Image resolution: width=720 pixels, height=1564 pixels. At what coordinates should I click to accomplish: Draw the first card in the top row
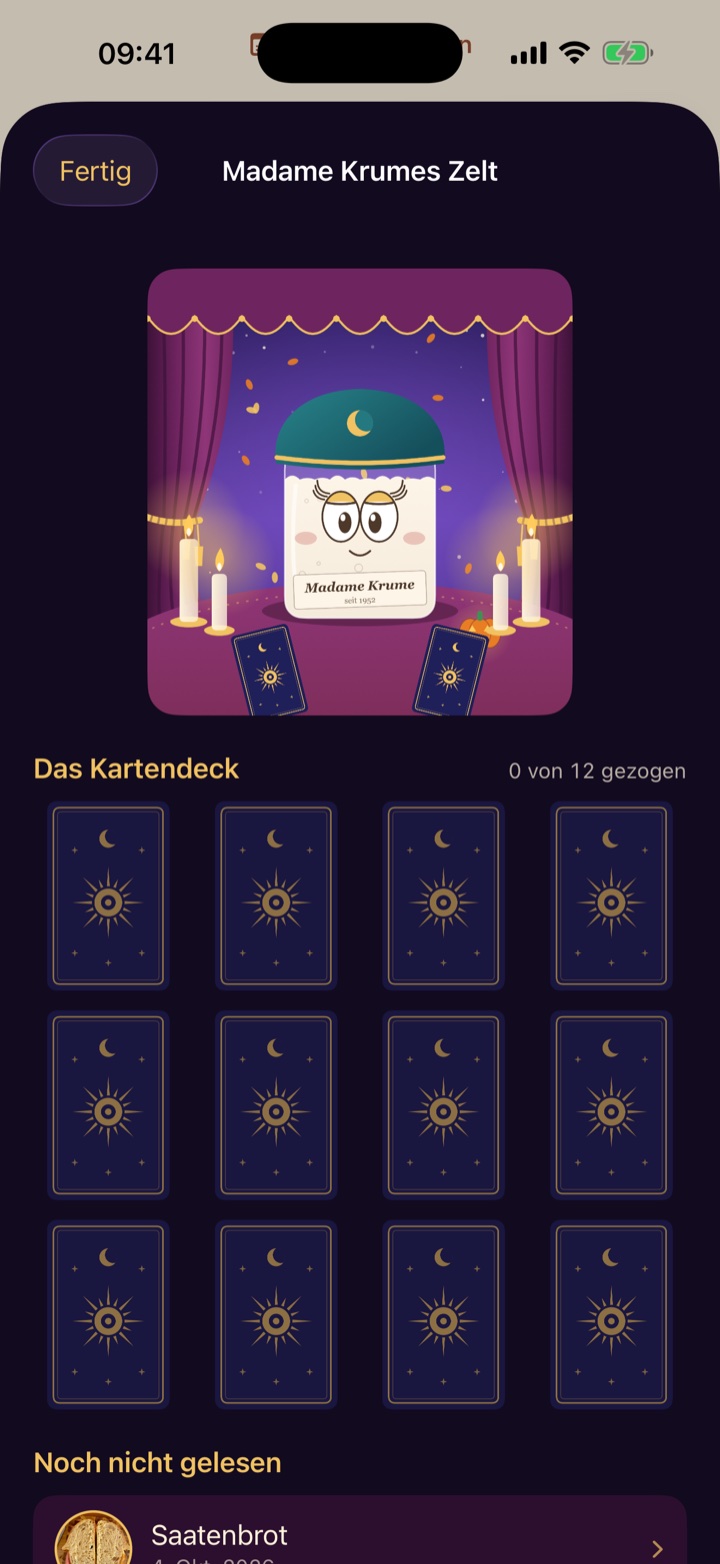108,896
